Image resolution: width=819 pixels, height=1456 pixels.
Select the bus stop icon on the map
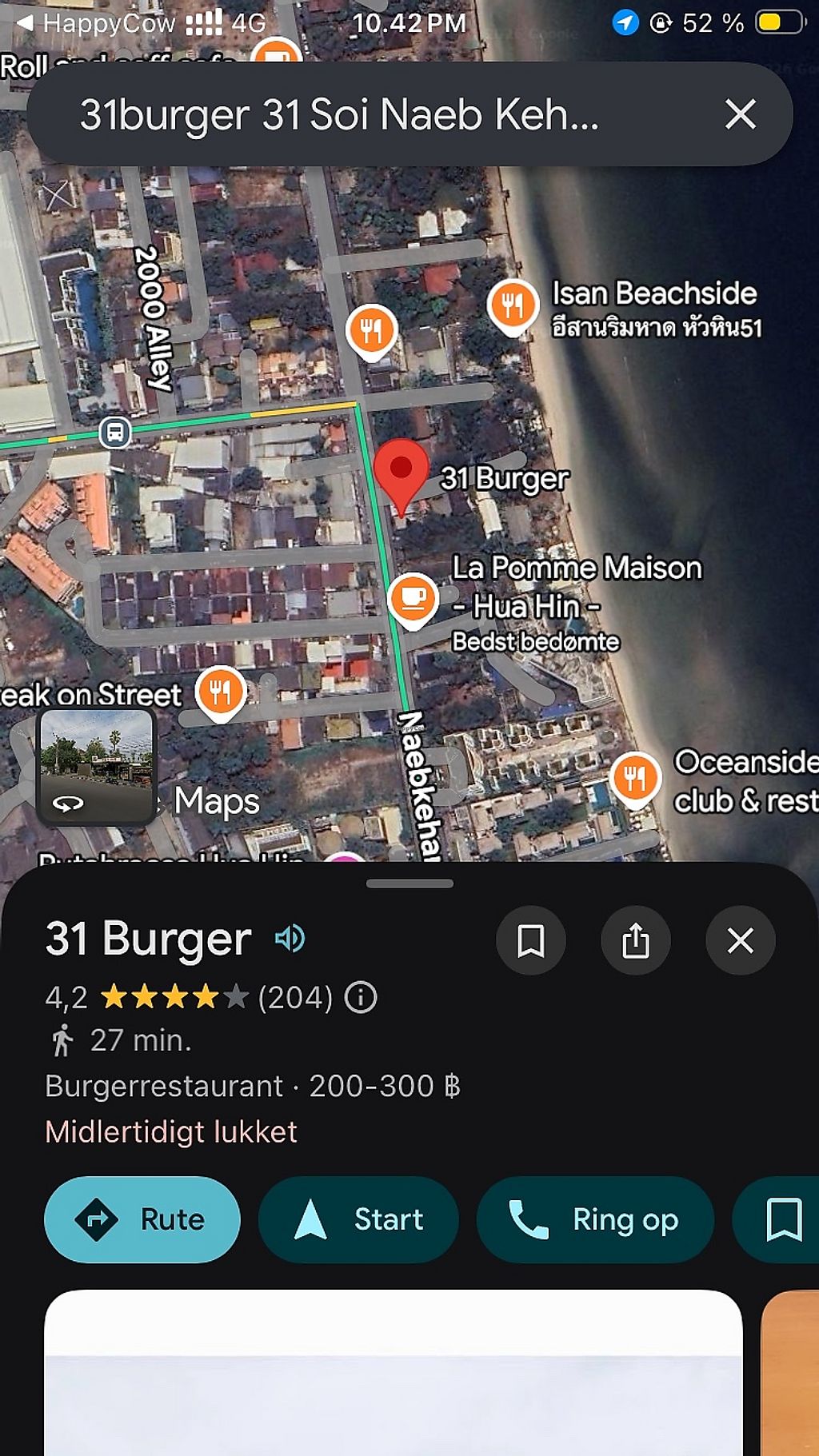[115, 433]
